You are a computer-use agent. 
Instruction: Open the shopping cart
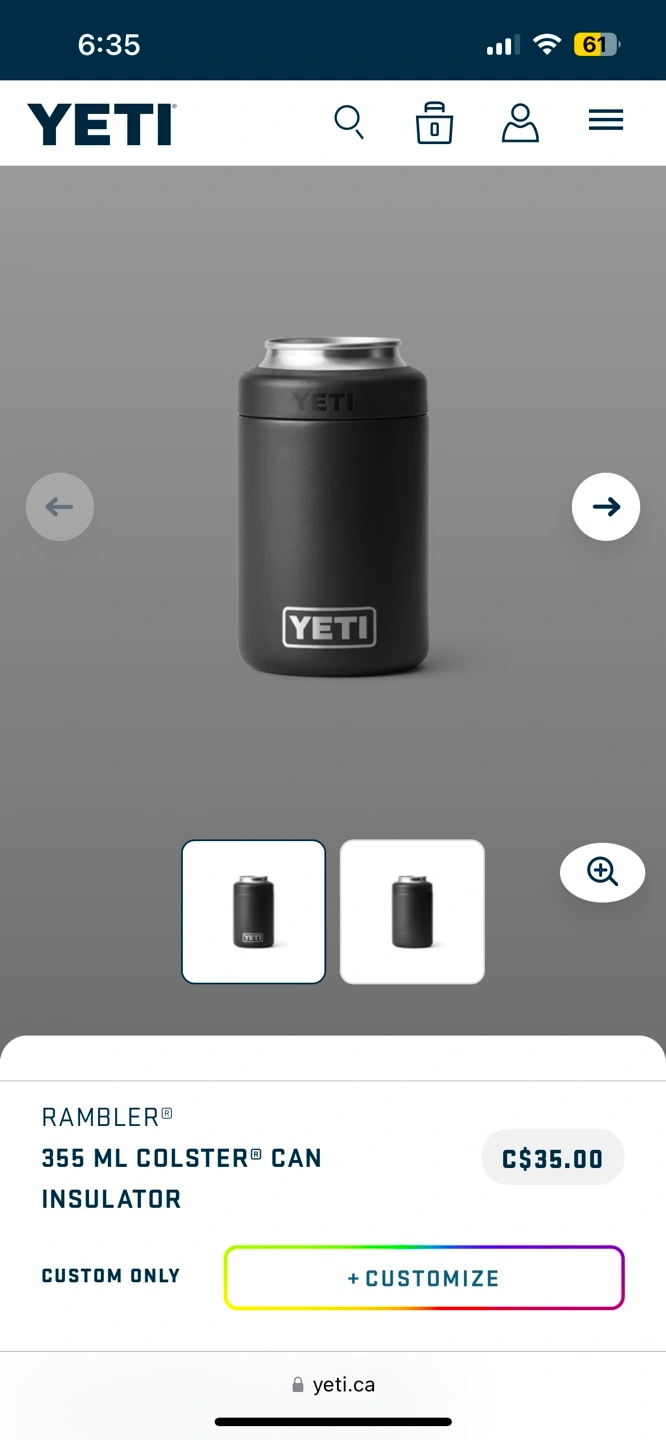[434, 123]
